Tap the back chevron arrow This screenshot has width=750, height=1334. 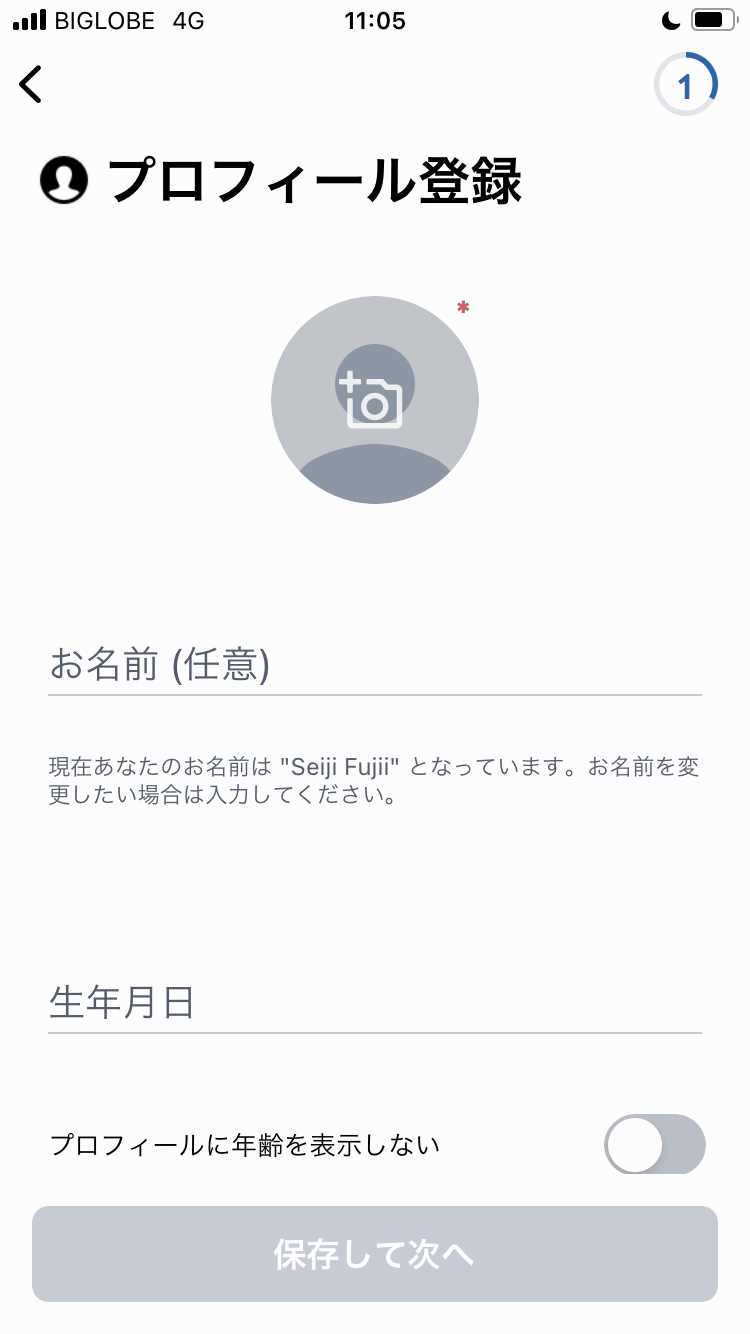pos(31,84)
